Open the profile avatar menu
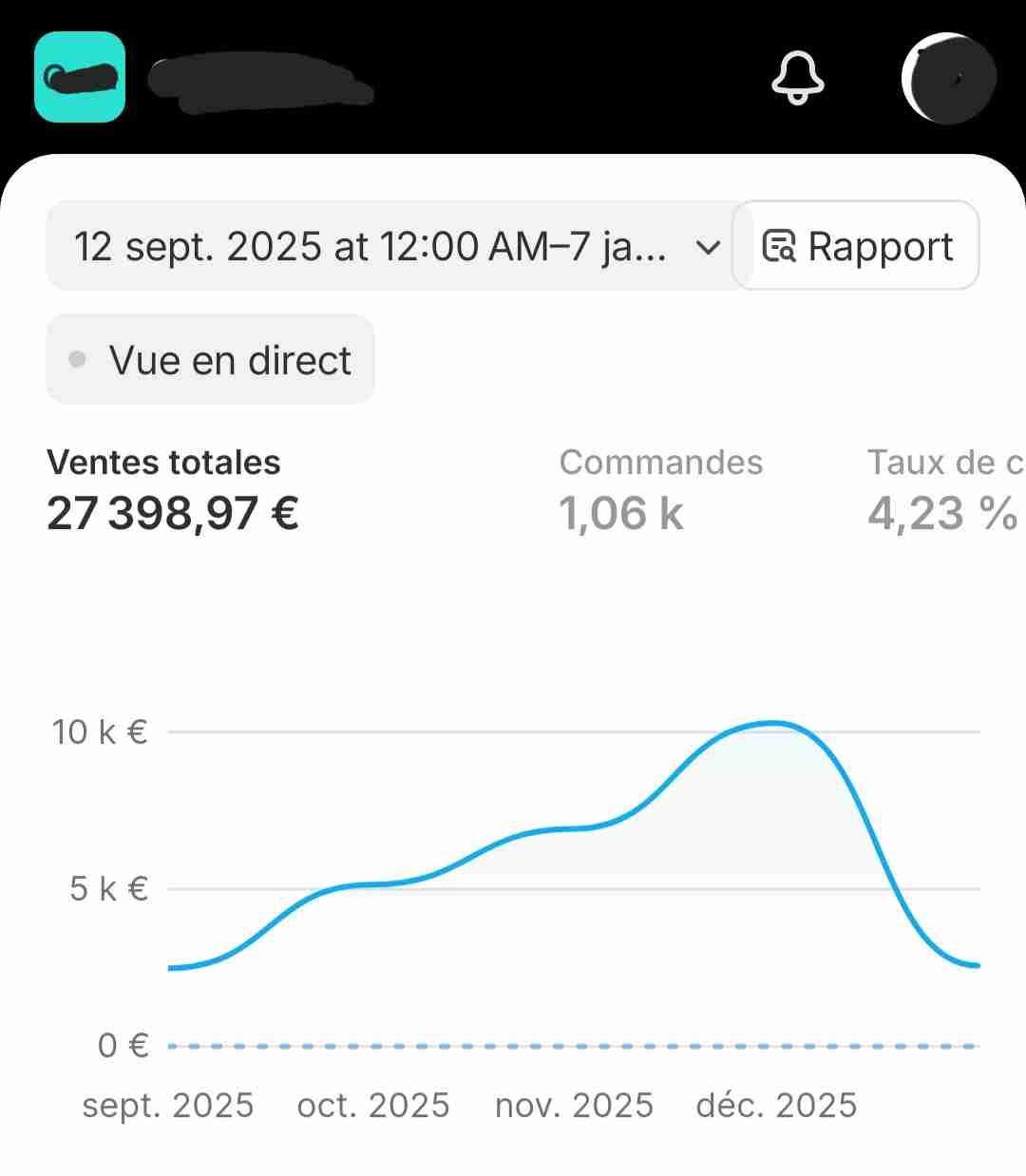Viewport: 1026px width, 1176px height. coord(948,79)
